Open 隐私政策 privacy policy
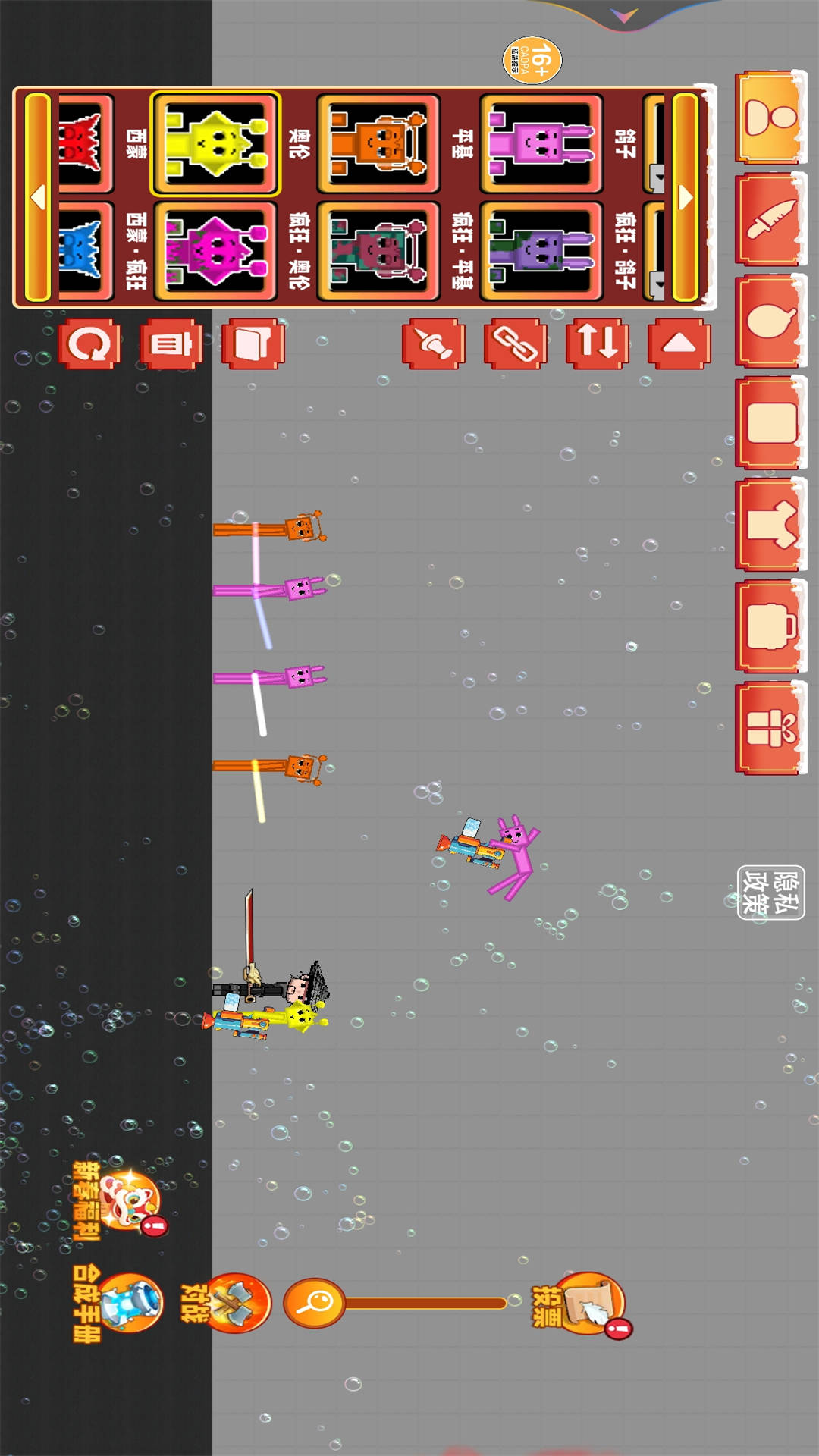Screen dimensions: 819x1456 (x=771, y=892)
